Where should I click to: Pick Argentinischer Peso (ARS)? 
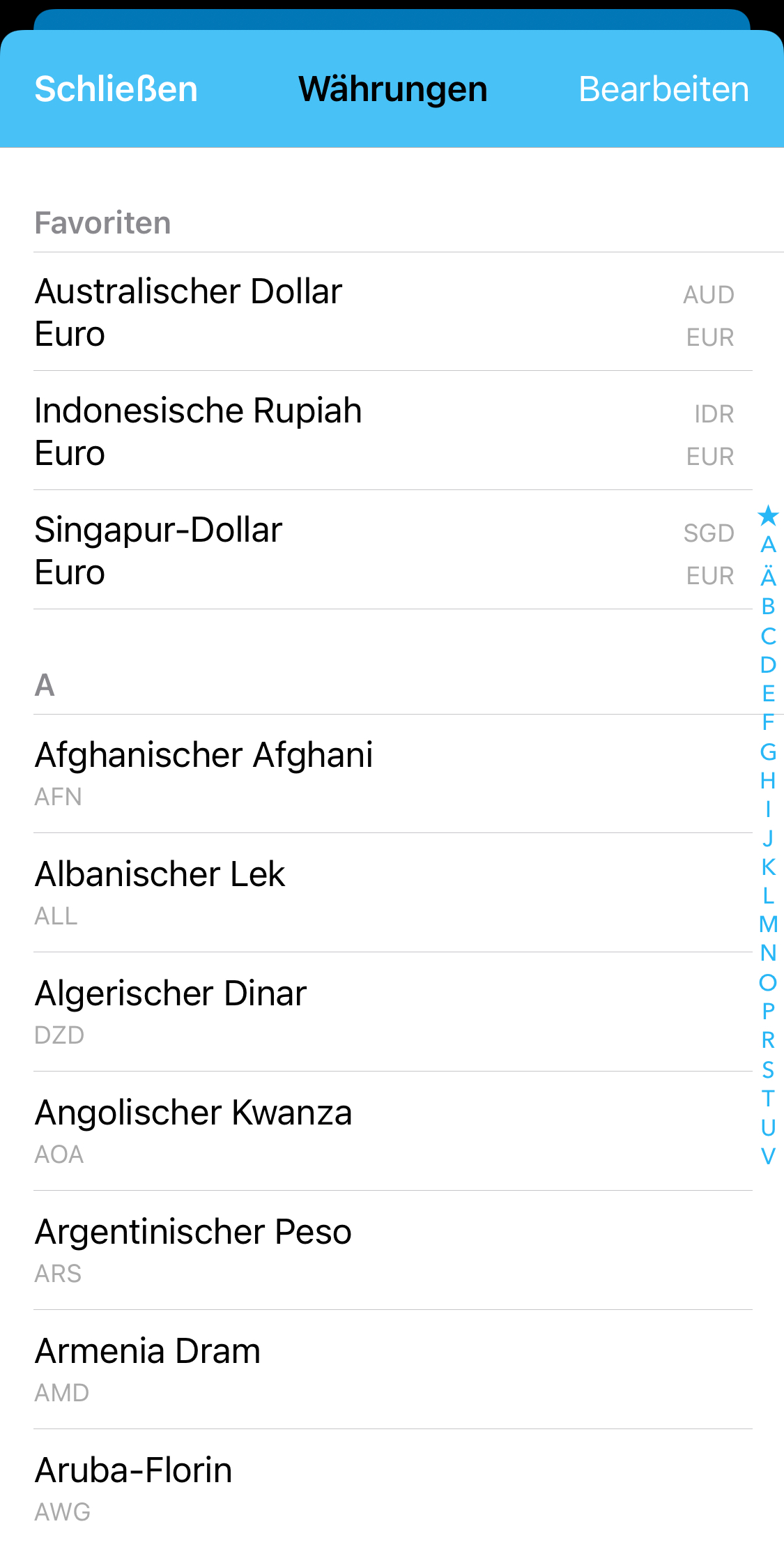(383, 1250)
